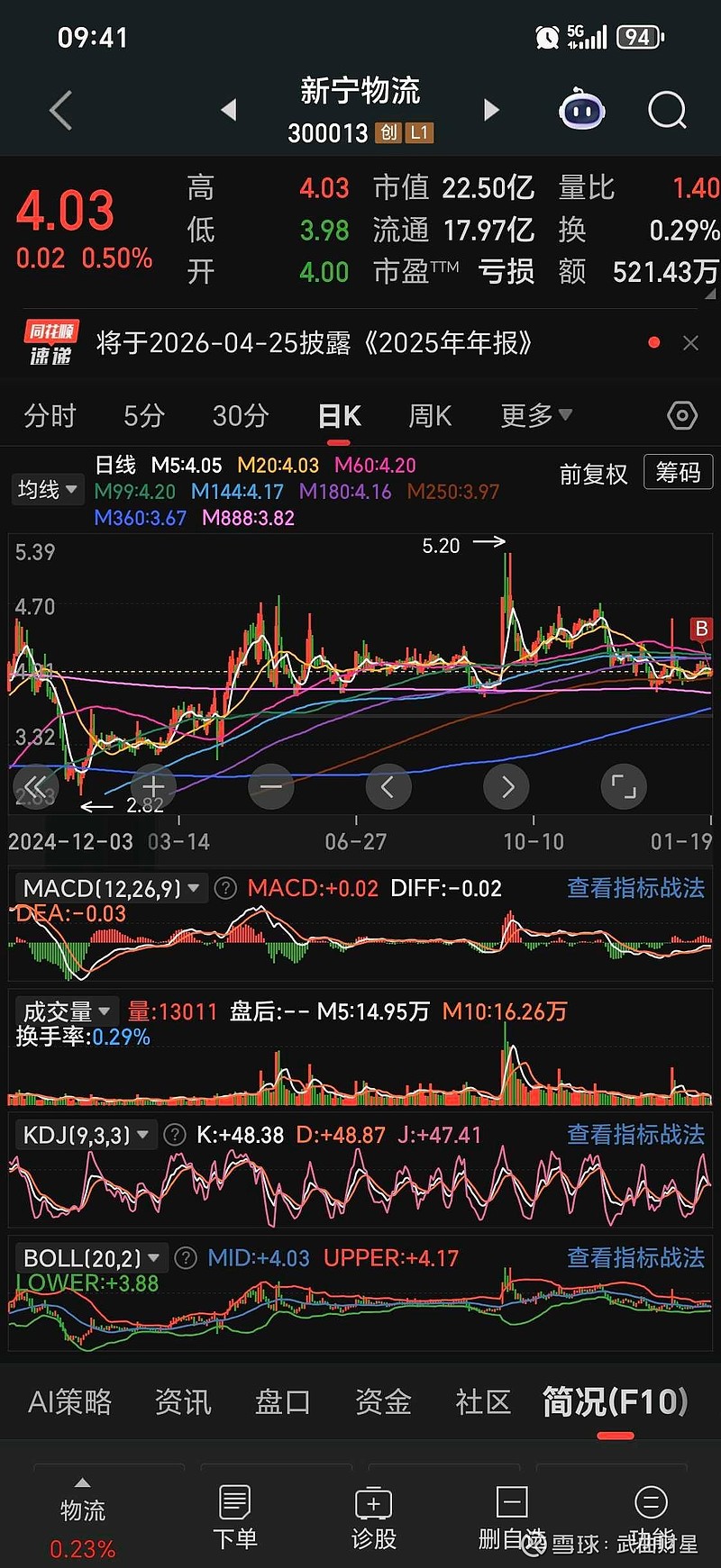Viewport: 721px width, 1568px height.
Task: Place an order with 下单
Action: pyautogui.click(x=234, y=1518)
